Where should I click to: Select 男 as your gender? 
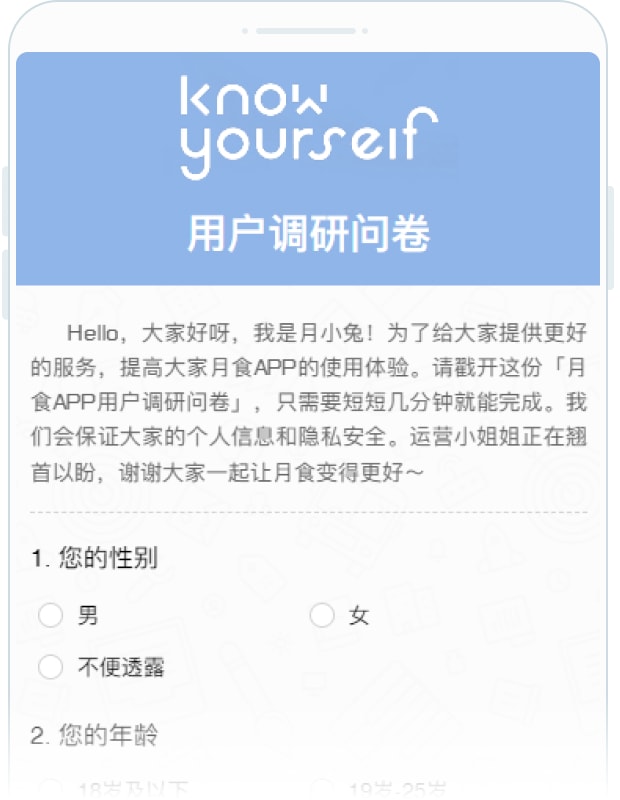click(50, 616)
